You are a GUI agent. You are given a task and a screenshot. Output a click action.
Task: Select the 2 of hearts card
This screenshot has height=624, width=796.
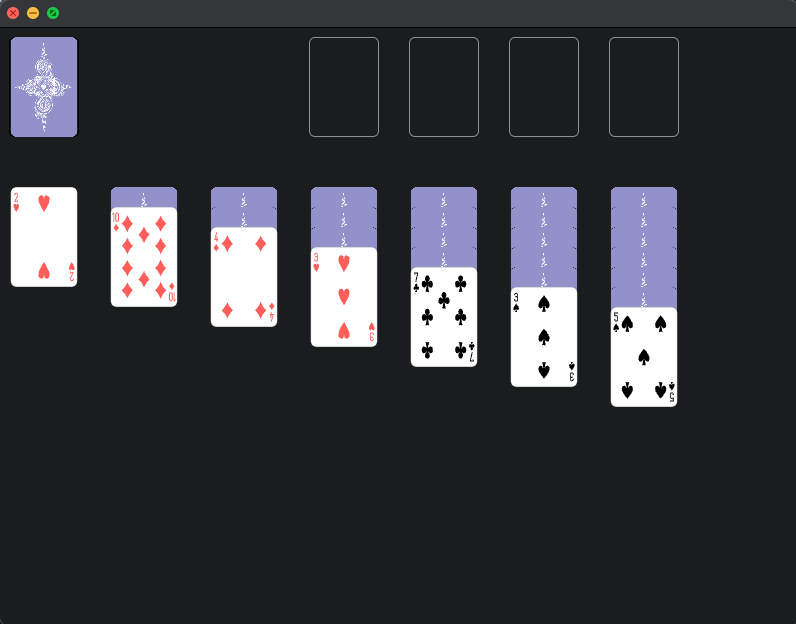[44, 237]
